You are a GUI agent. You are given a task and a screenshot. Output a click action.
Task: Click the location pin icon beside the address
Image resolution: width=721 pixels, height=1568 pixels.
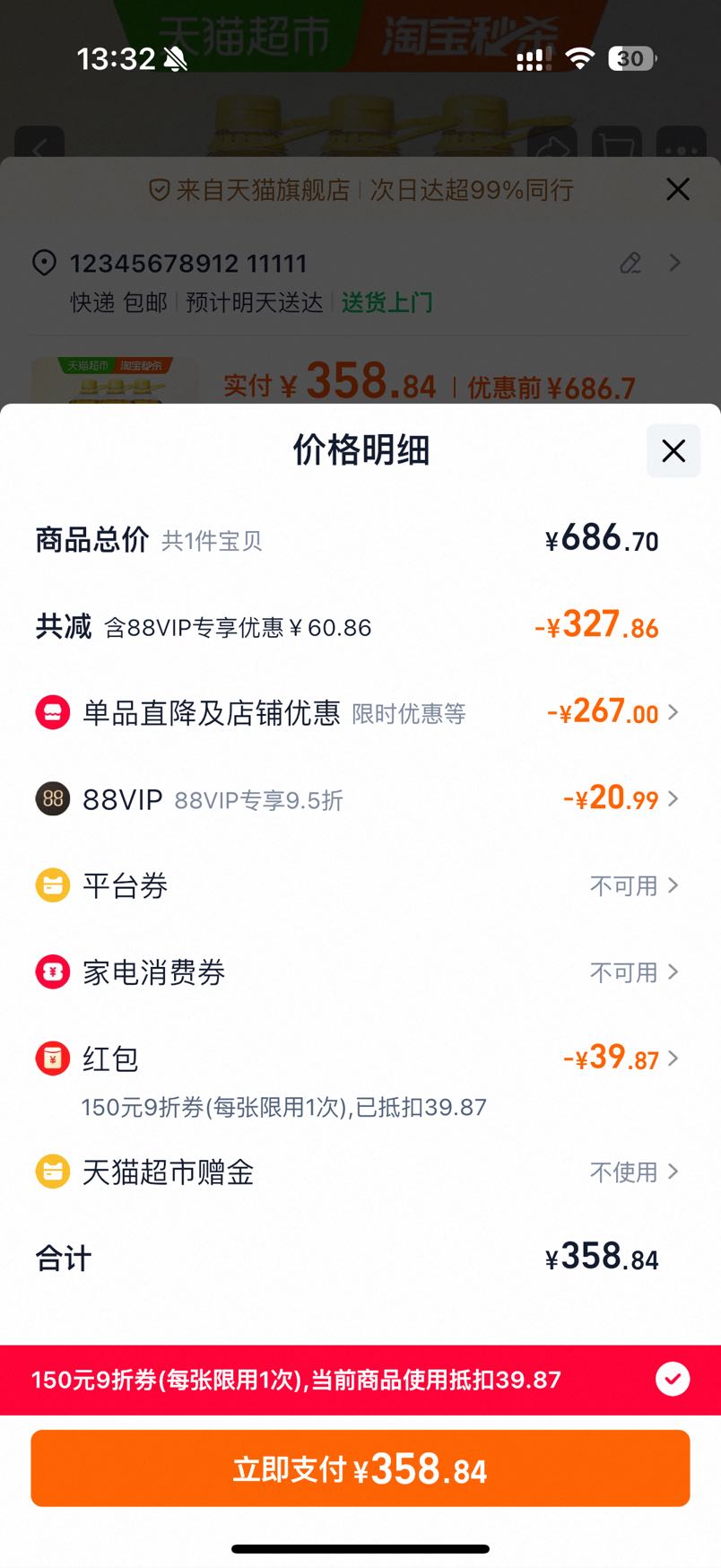click(42, 263)
